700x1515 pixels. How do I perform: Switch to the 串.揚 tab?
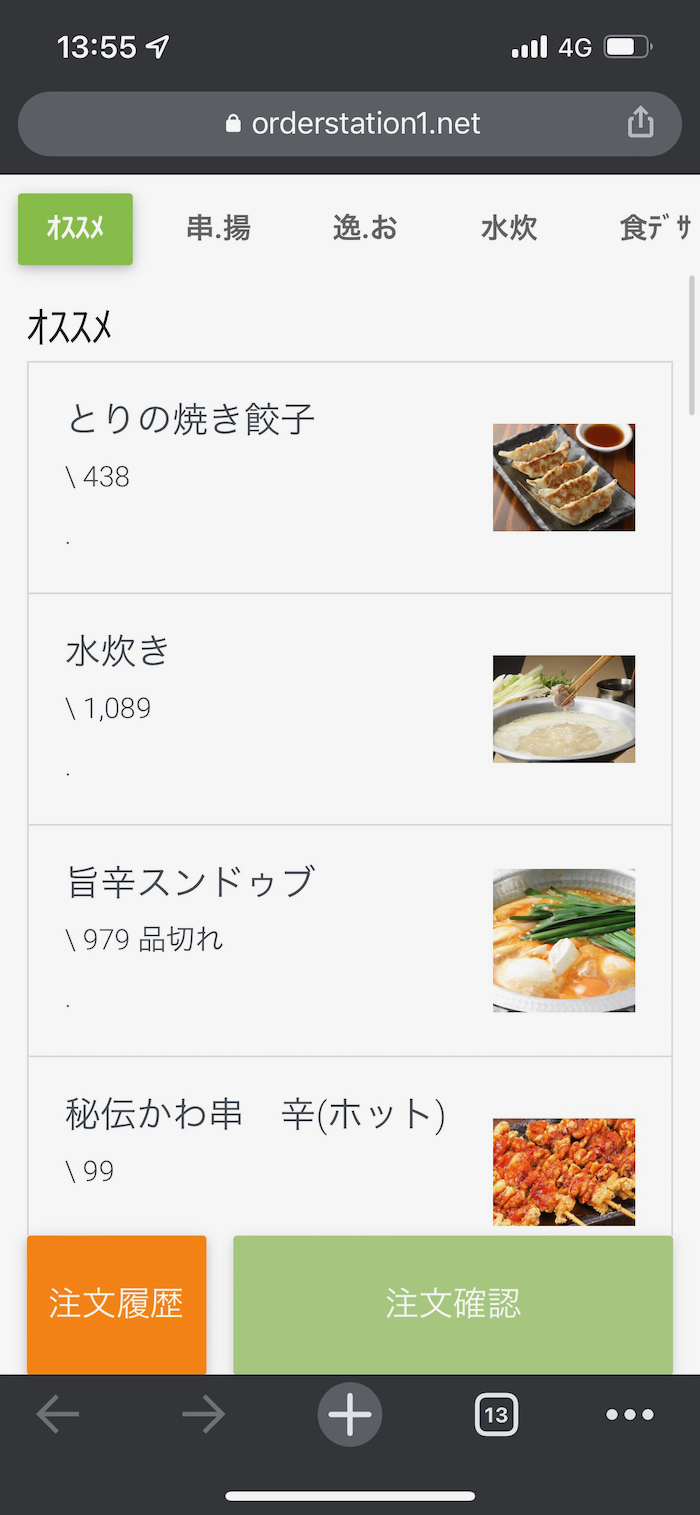click(x=218, y=229)
